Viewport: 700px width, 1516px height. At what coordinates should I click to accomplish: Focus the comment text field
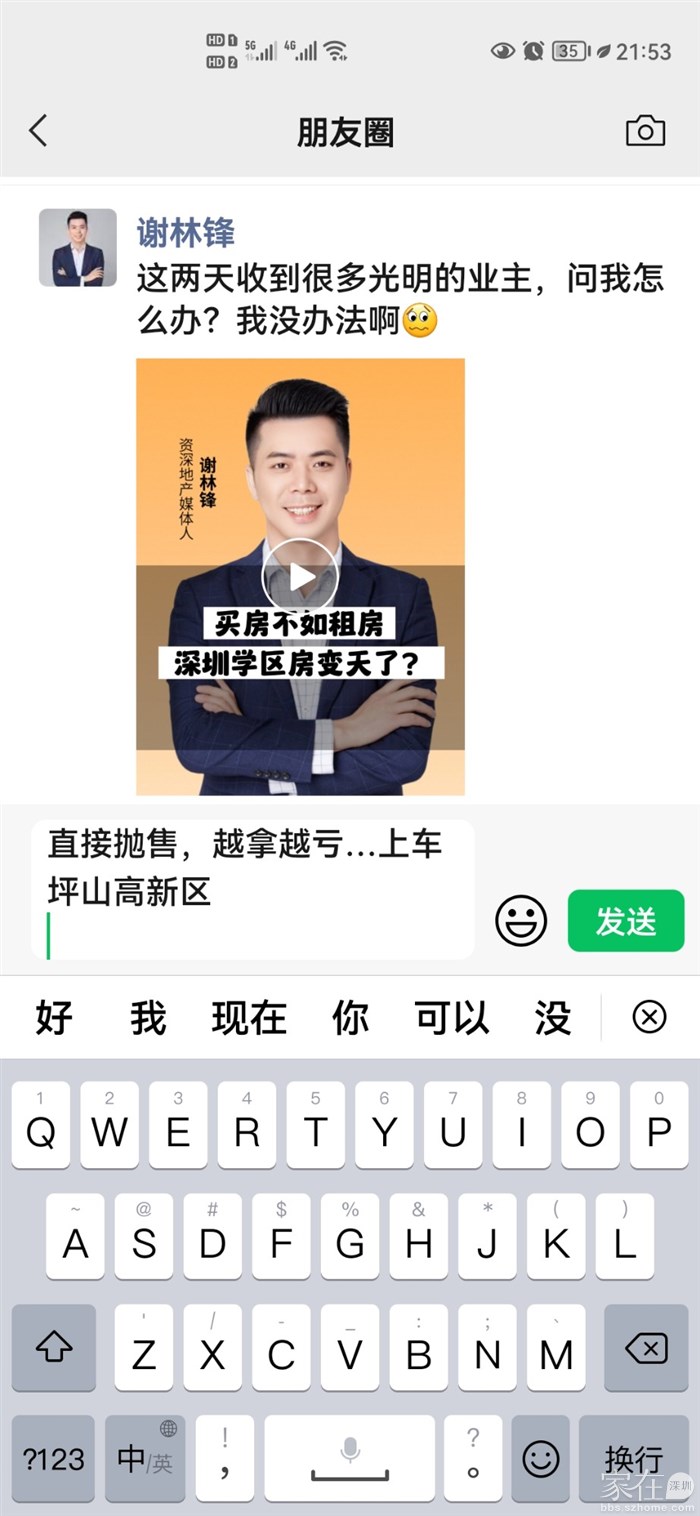(252, 890)
